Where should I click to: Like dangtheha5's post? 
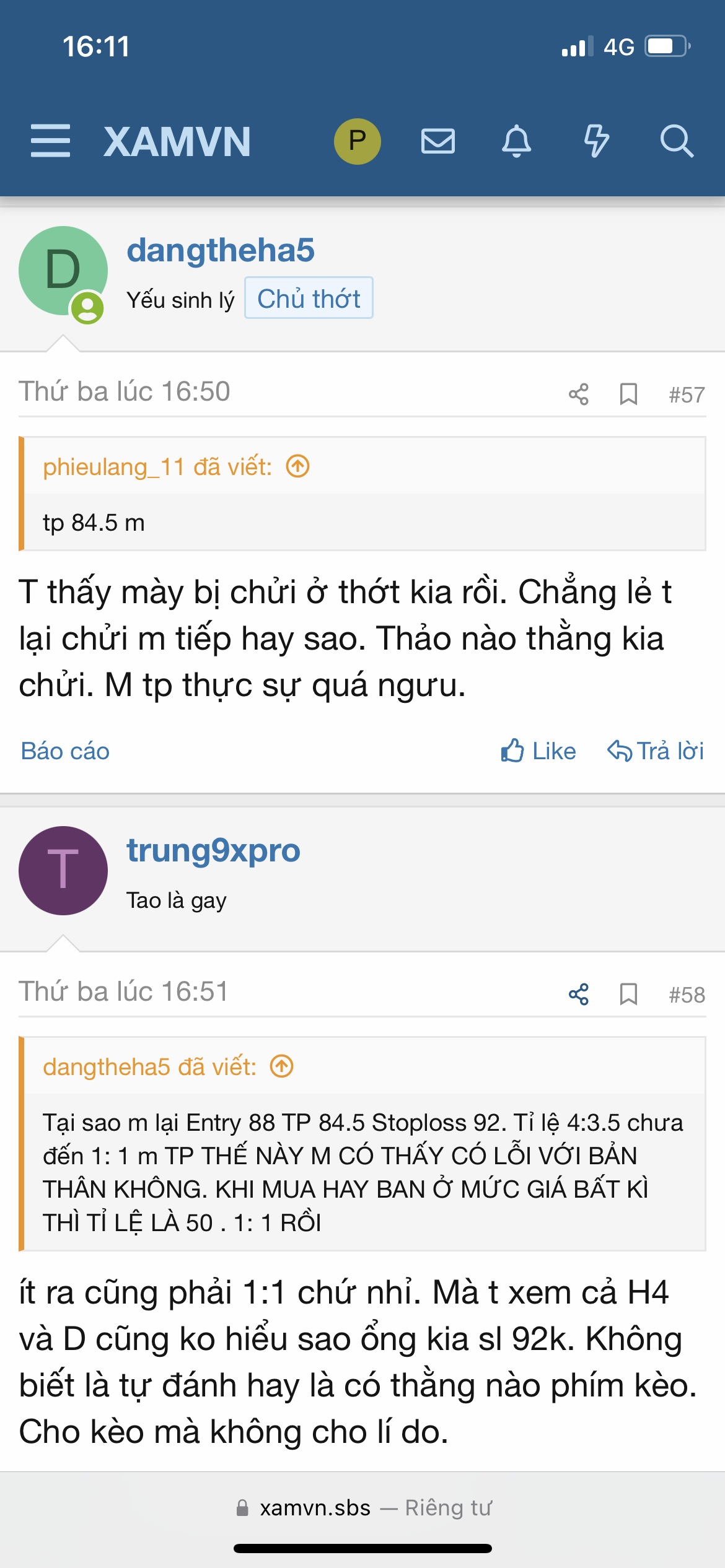pyautogui.click(x=538, y=751)
